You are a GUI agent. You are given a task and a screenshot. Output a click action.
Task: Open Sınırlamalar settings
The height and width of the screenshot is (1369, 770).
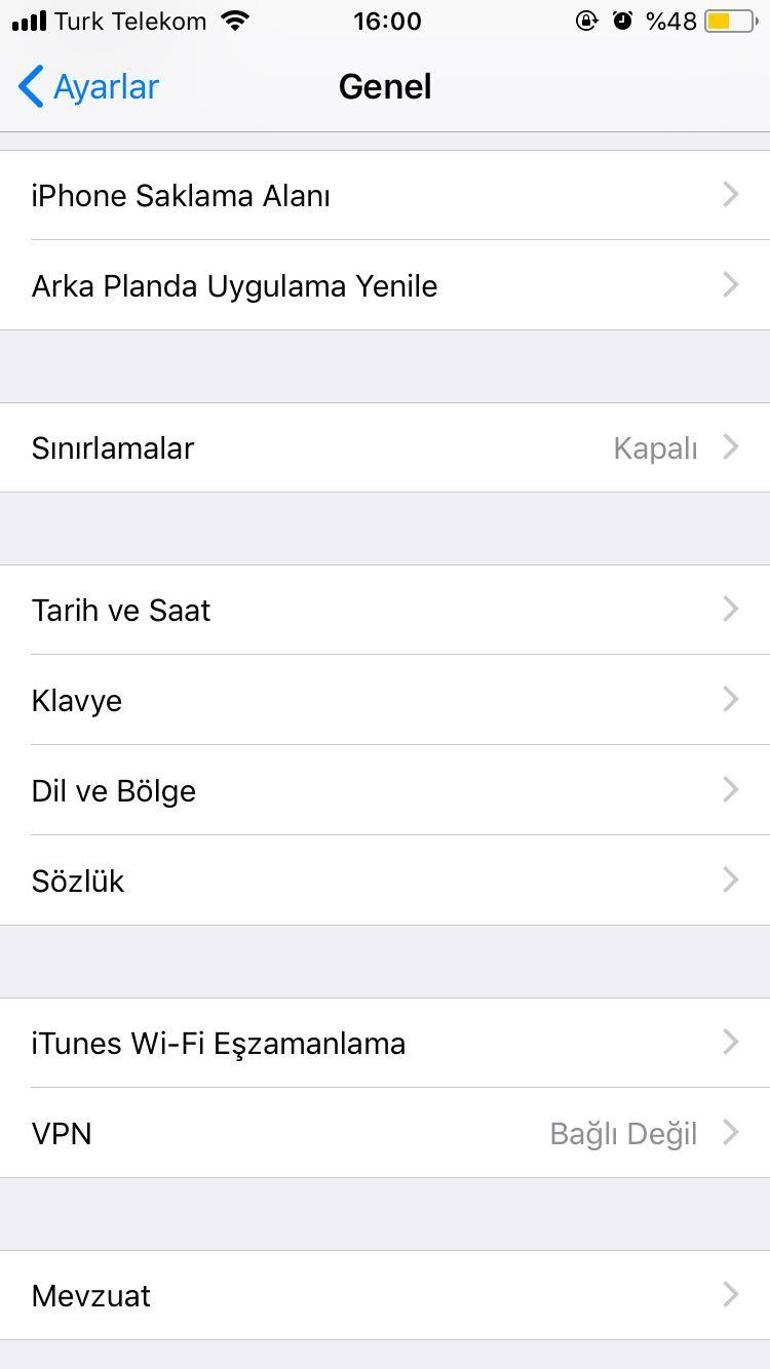[385, 448]
